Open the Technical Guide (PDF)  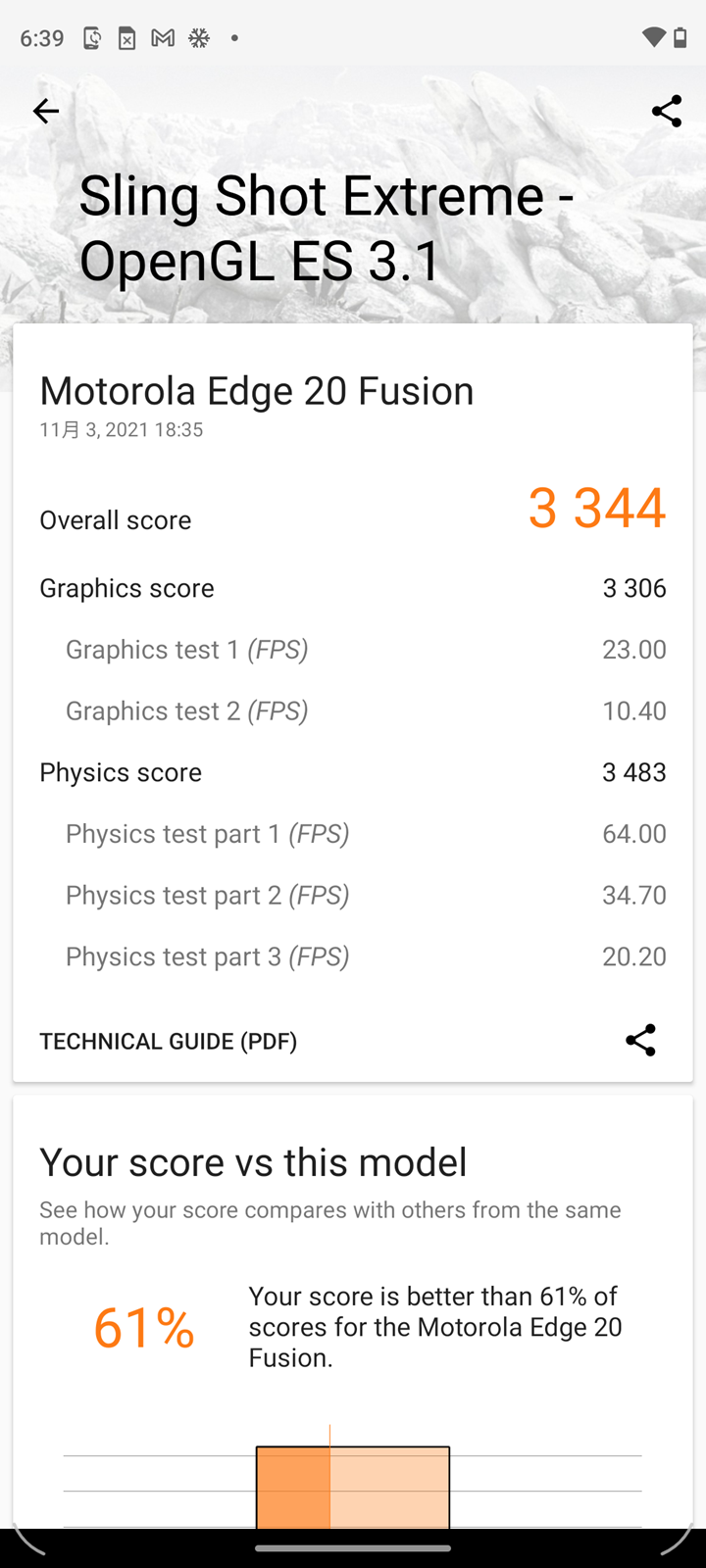[x=169, y=1041]
